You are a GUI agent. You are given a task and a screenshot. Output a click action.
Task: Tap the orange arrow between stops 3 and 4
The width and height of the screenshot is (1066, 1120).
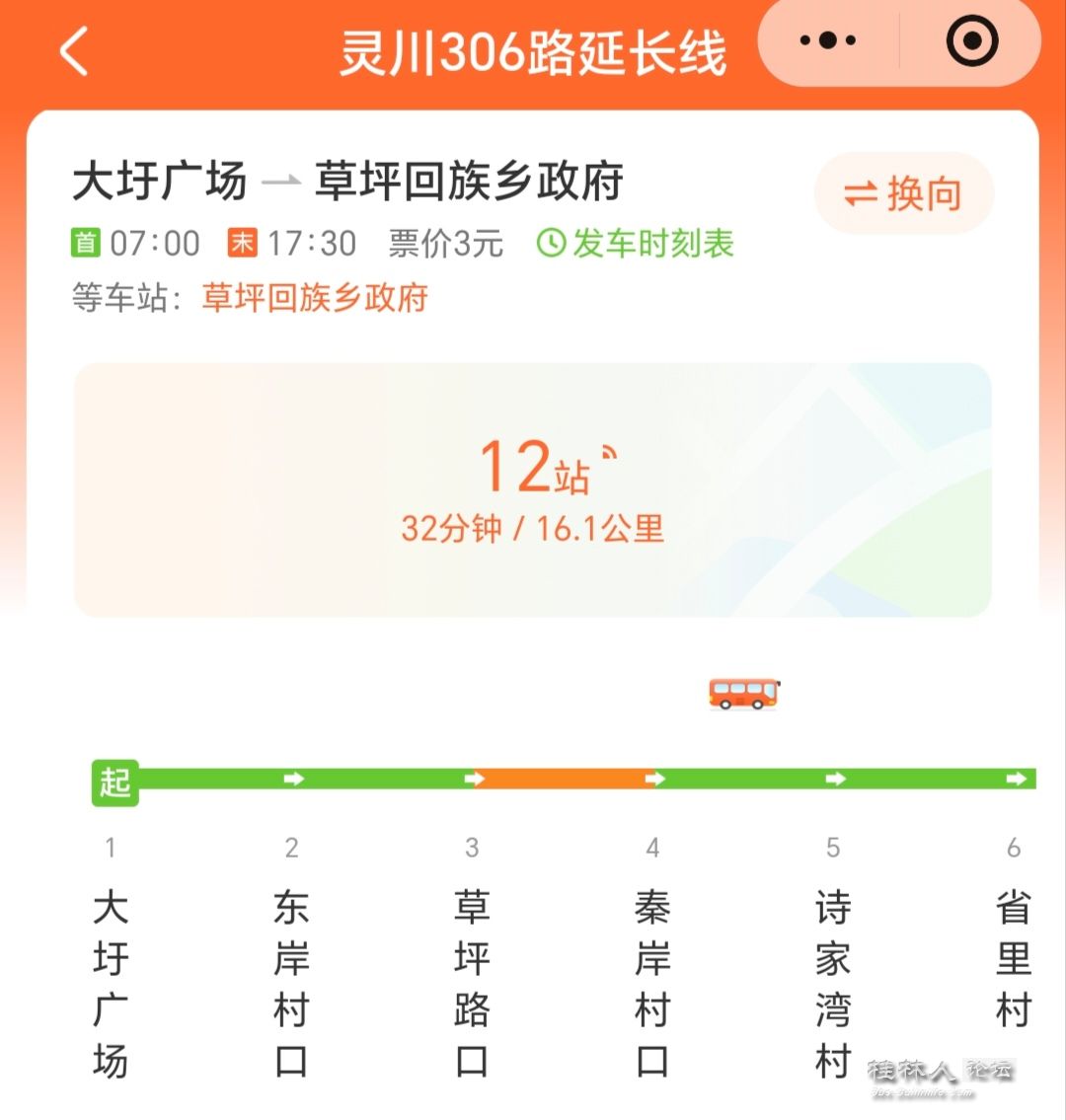653,780
